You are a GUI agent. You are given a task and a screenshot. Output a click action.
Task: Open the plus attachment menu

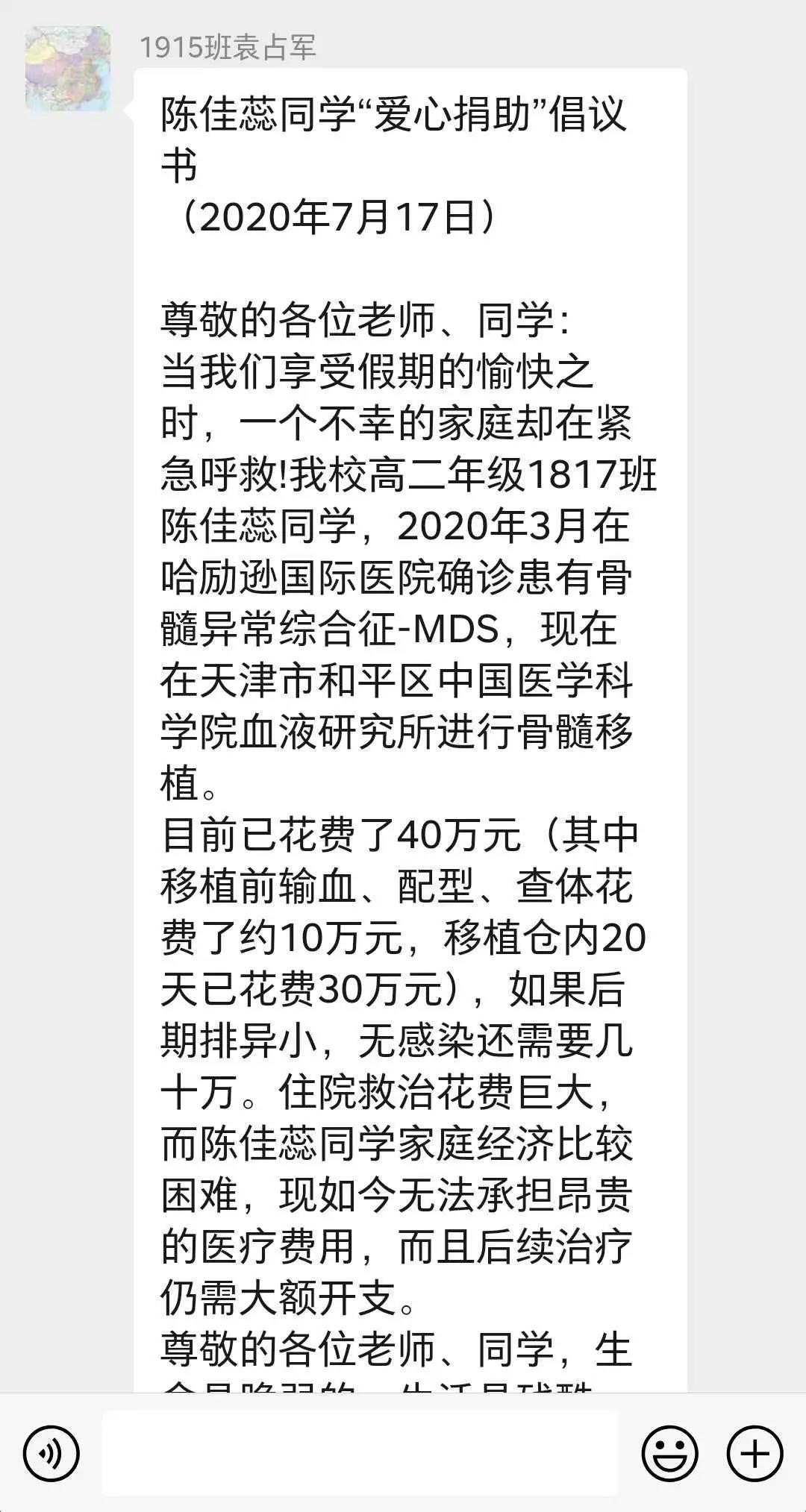point(755,1453)
